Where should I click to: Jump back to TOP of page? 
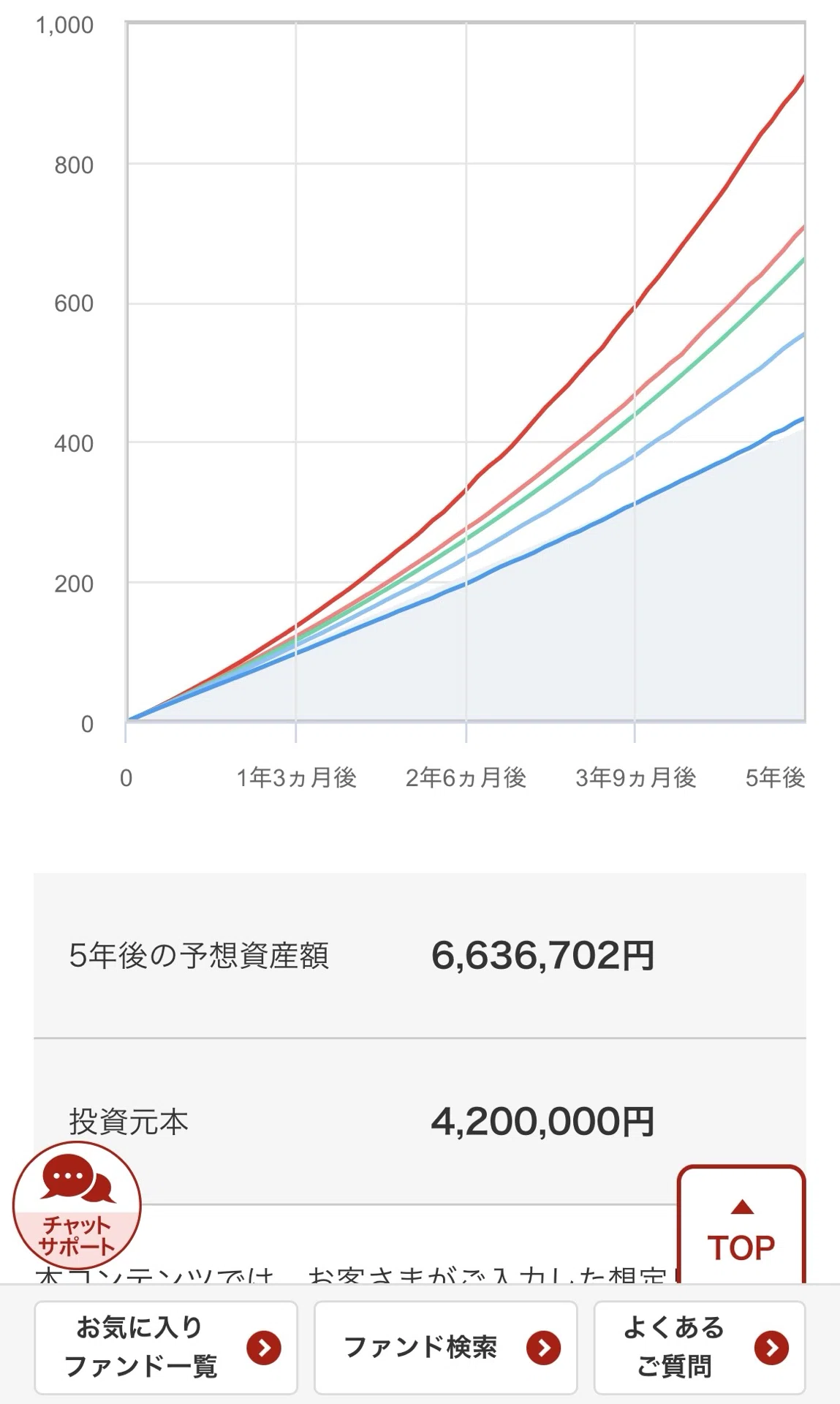[741, 1226]
